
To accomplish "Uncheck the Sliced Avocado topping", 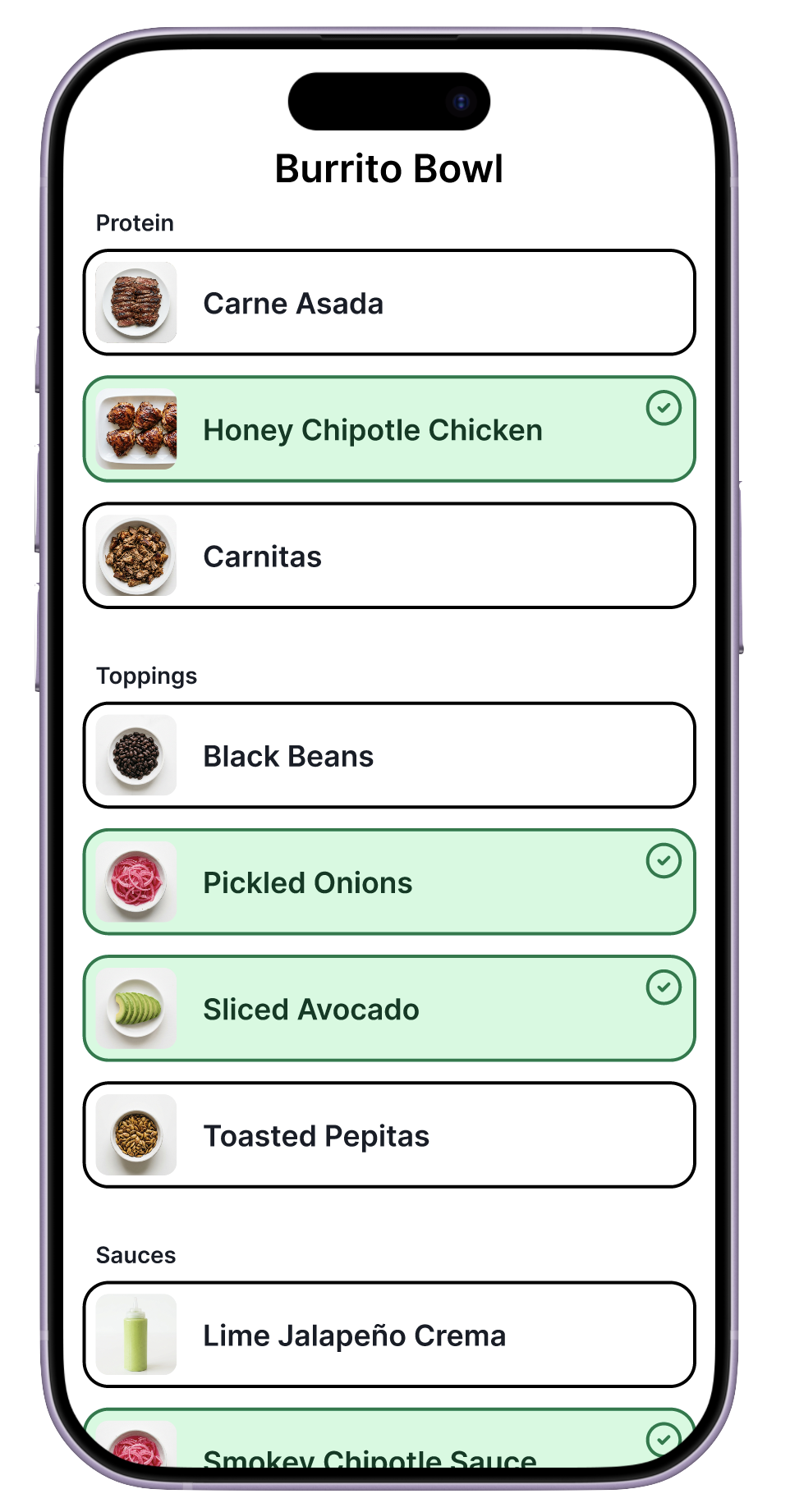I will (x=388, y=1009).
